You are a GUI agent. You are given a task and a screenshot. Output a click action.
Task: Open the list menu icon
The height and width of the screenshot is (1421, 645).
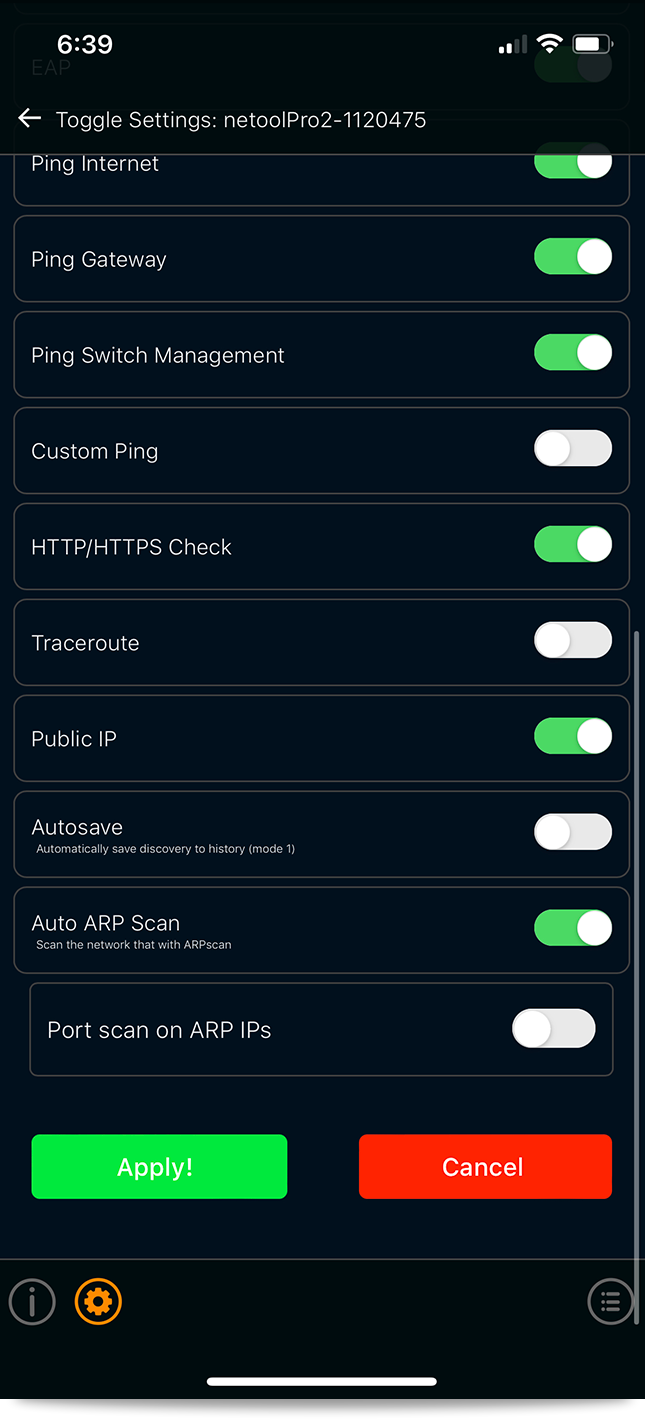(x=610, y=1302)
